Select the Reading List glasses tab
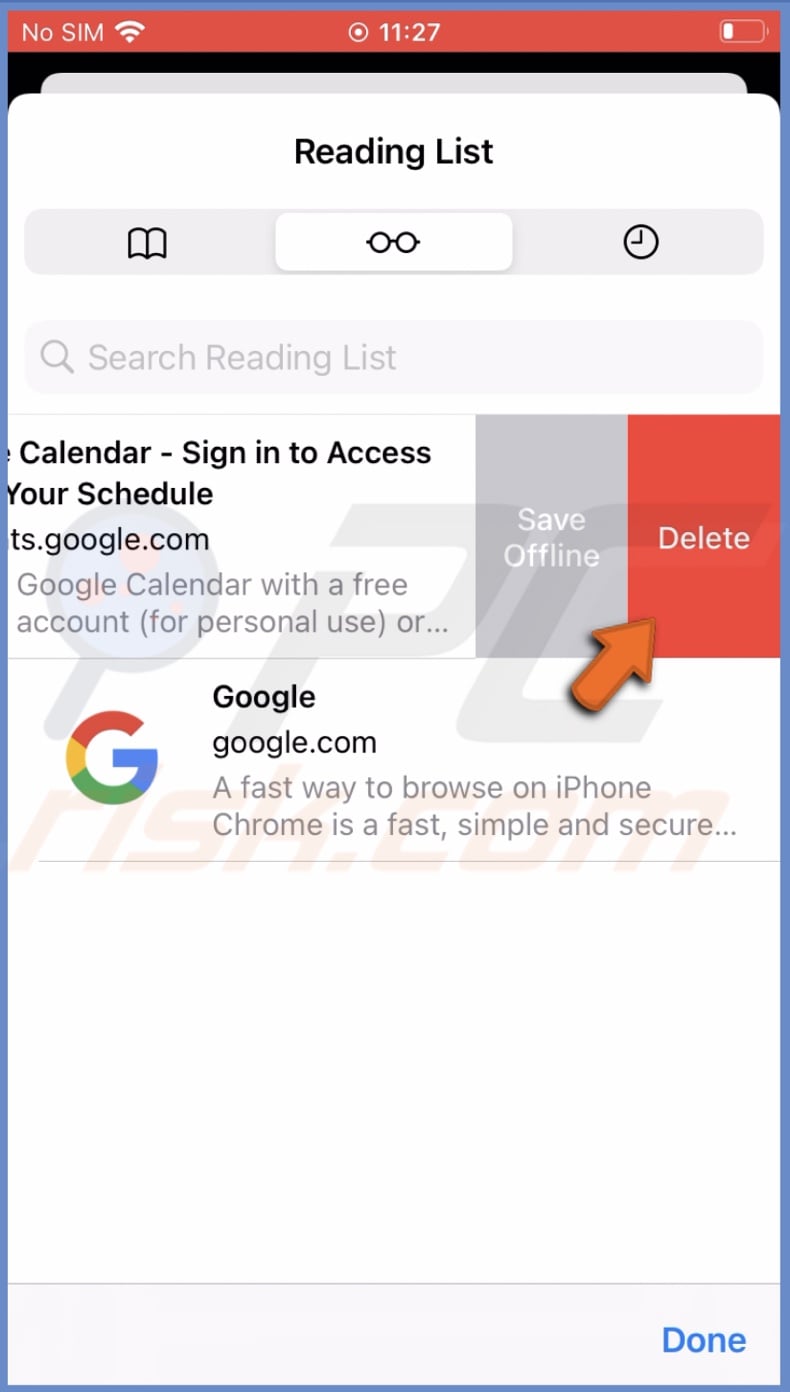Image resolution: width=790 pixels, height=1392 pixels. point(393,242)
